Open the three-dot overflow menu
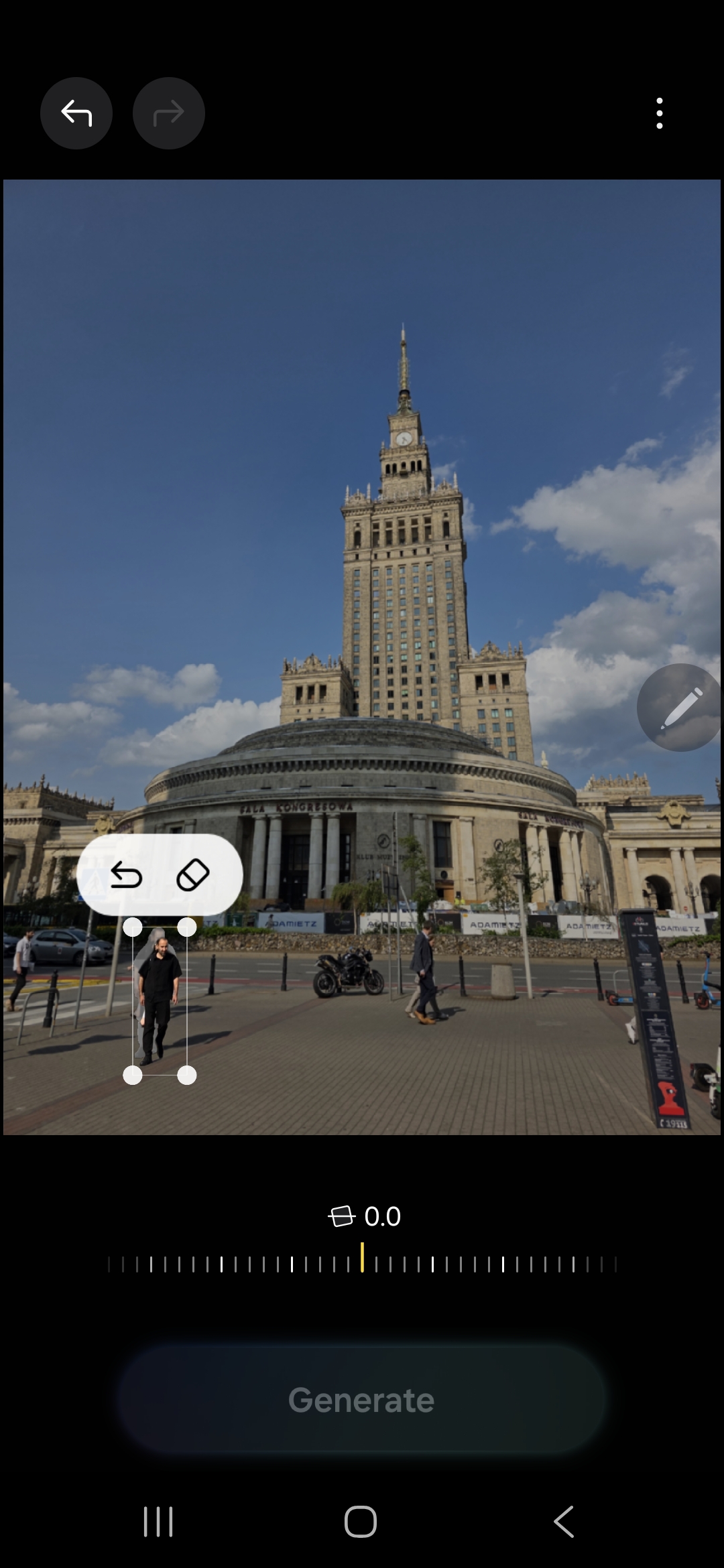The image size is (724, 1568). pos(660,113)
